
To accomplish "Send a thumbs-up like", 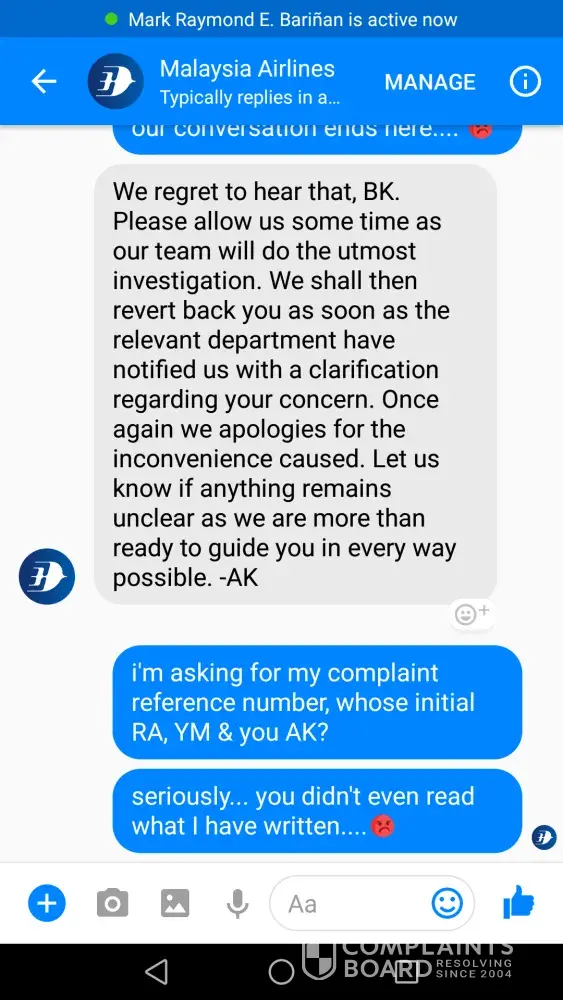I will click(518, 902).
